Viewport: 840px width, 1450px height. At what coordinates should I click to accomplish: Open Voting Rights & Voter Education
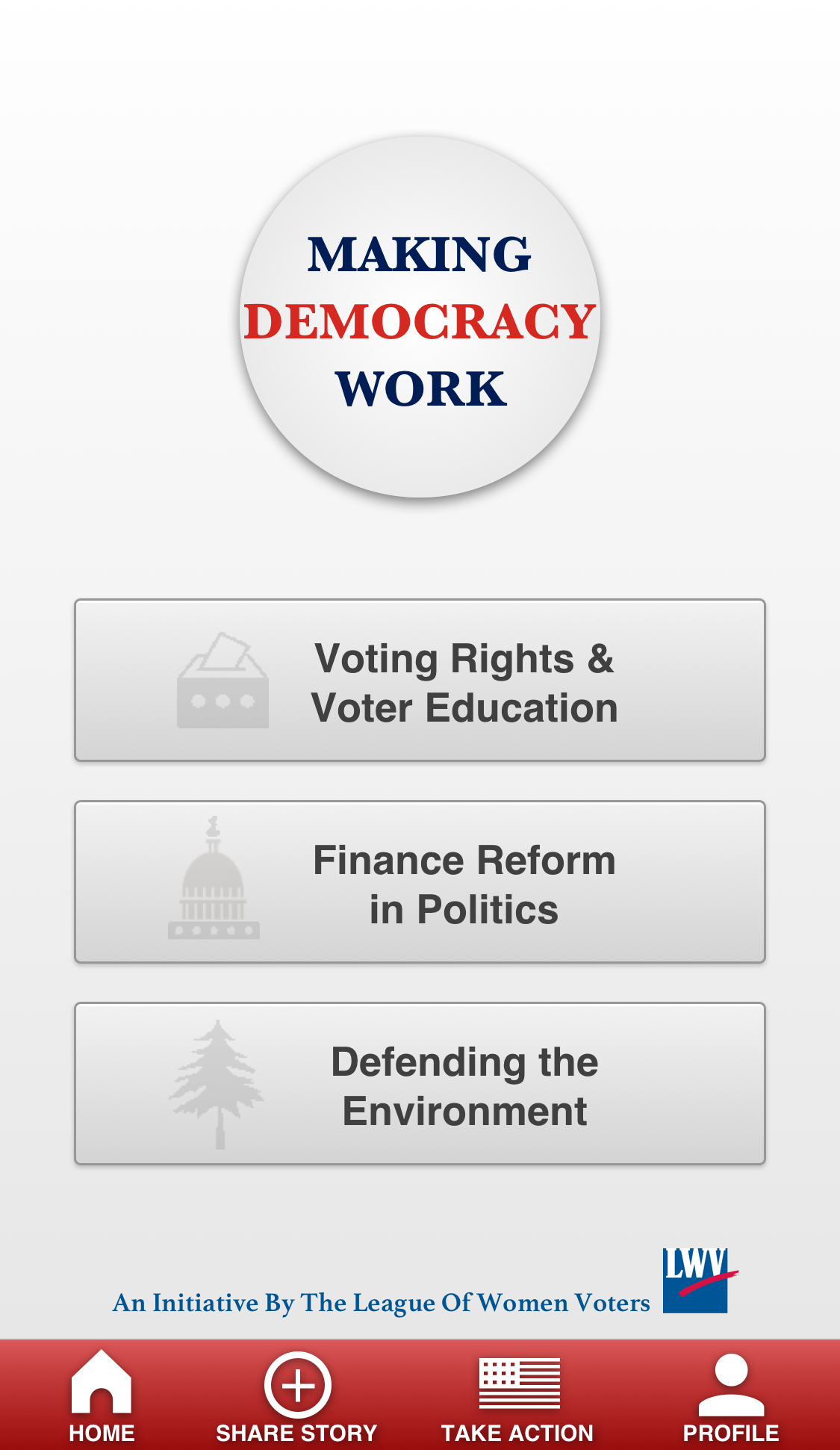(420, 681)
